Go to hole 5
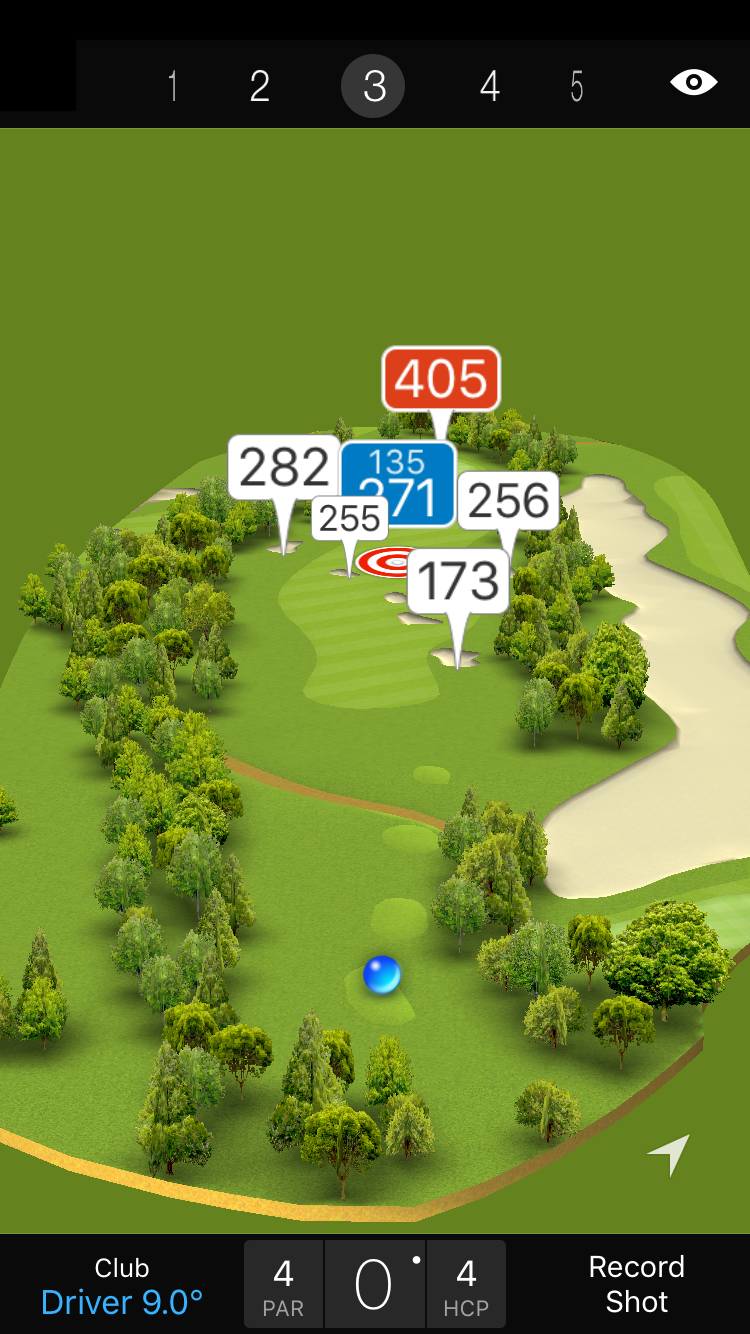Image resolution: width=750 pixels, height=1334 pixels. click(x=577, y=87)
